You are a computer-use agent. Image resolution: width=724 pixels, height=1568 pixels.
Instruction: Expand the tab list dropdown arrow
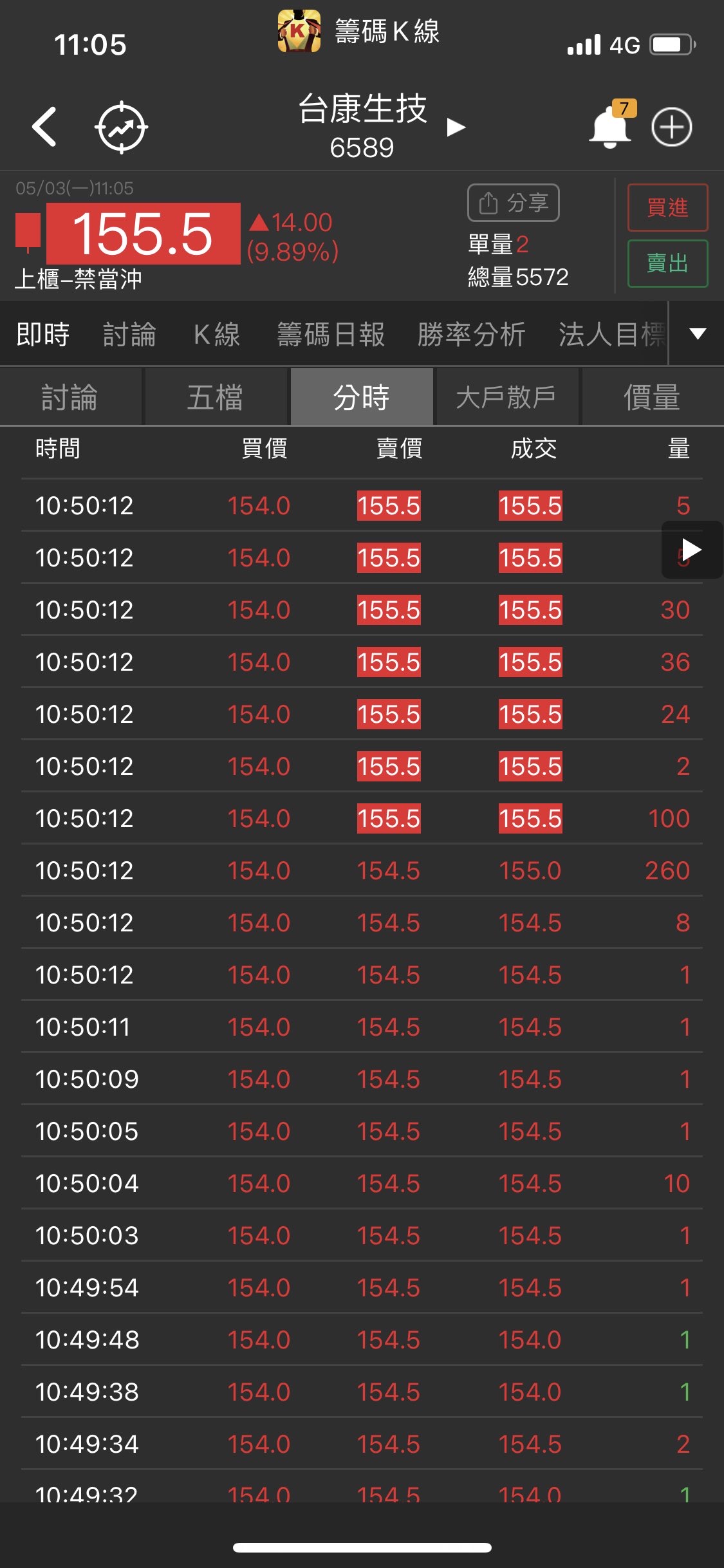coord(698,333)
